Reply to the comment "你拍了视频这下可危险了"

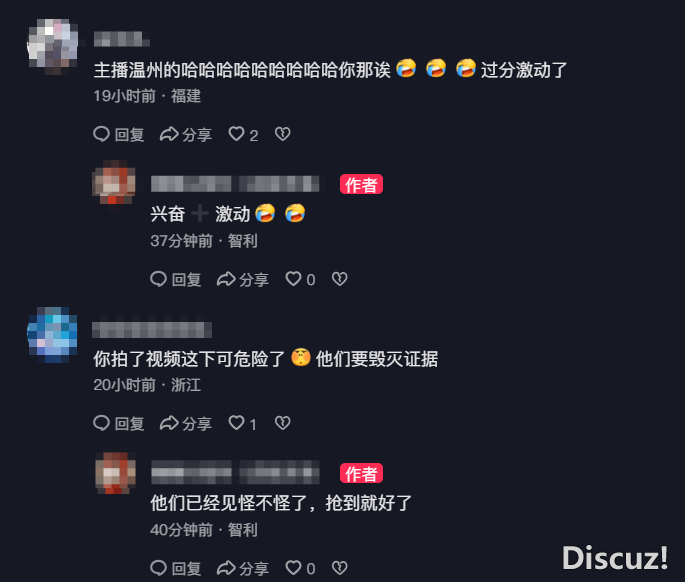click(x=119, y=424)
